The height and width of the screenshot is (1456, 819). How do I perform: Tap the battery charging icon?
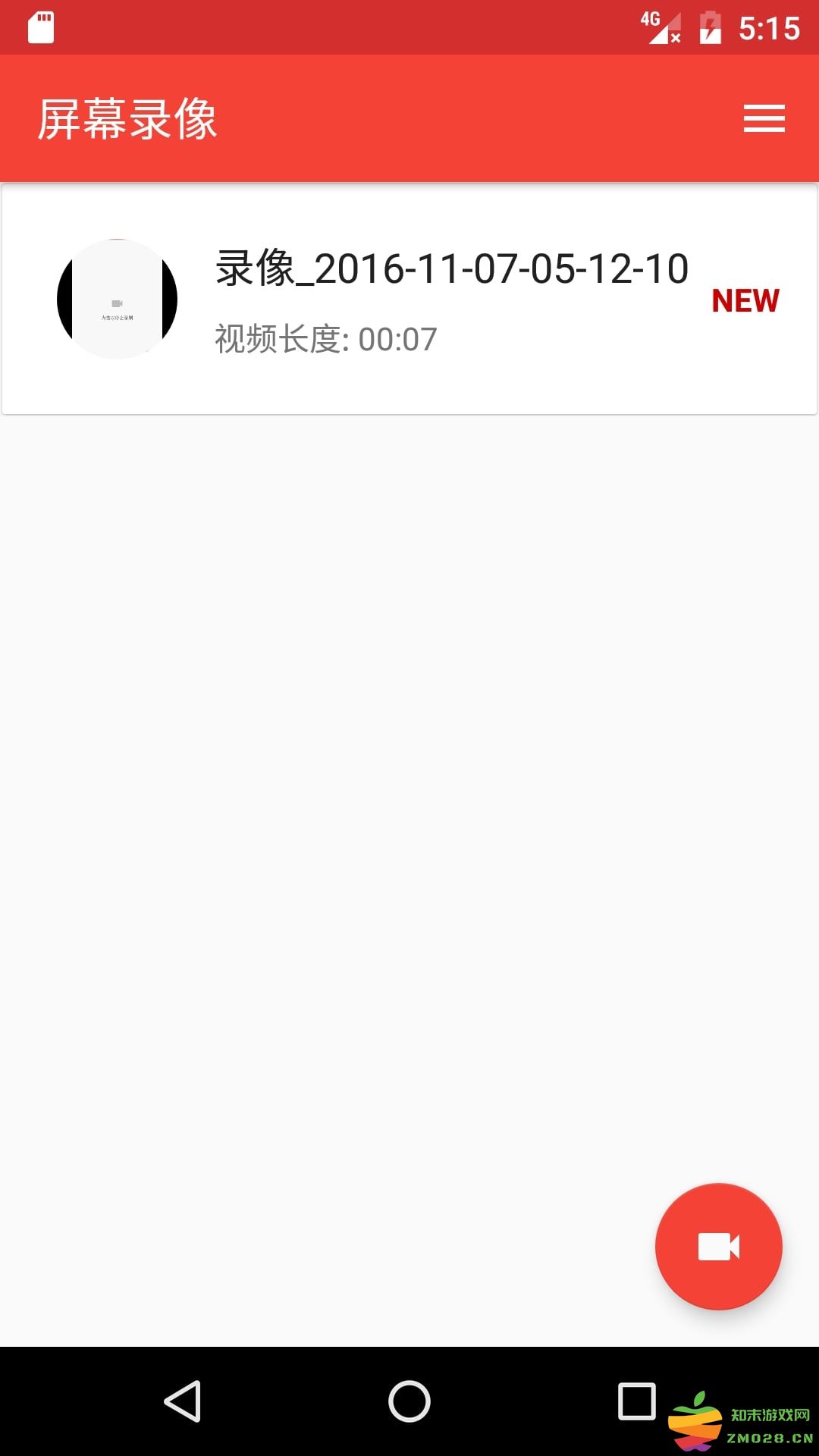(709, 27)
